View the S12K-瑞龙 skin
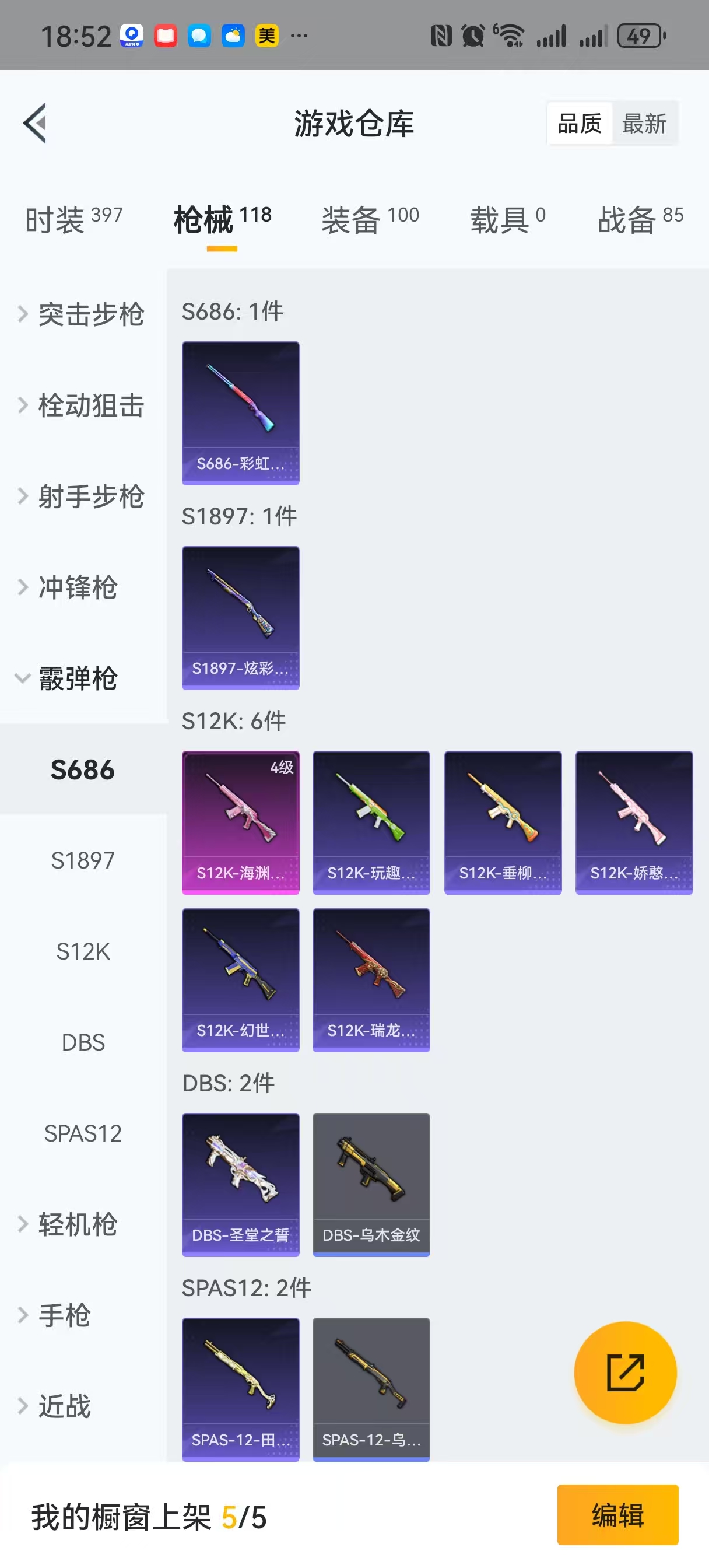This screenshot has width=709, height=1568. (x=371, y=979)
